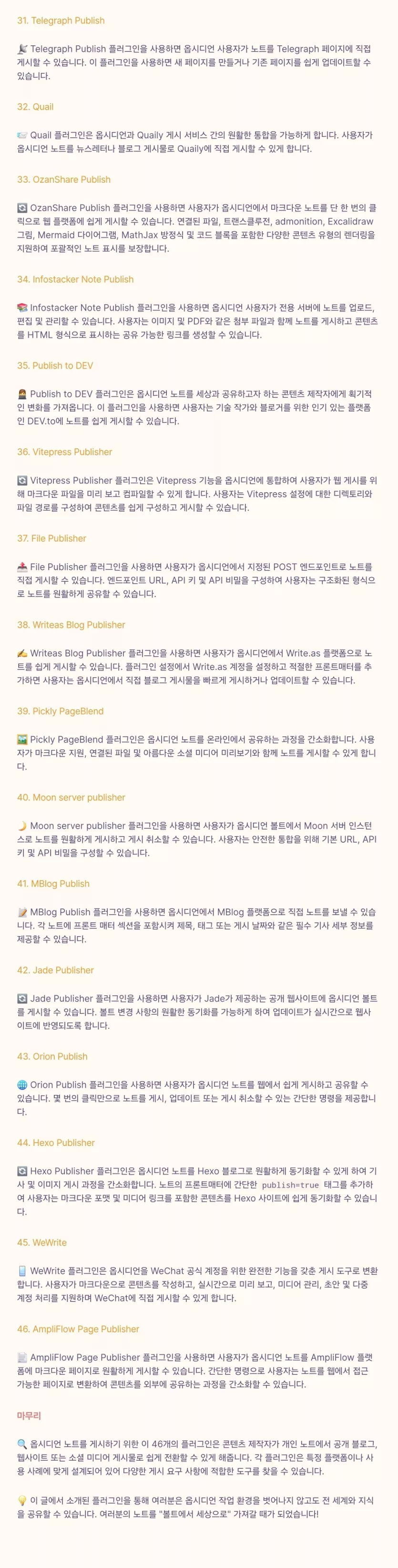Open the Publish to DEV link
This screenshot has height=1568, width=398.
pos(62,366)
